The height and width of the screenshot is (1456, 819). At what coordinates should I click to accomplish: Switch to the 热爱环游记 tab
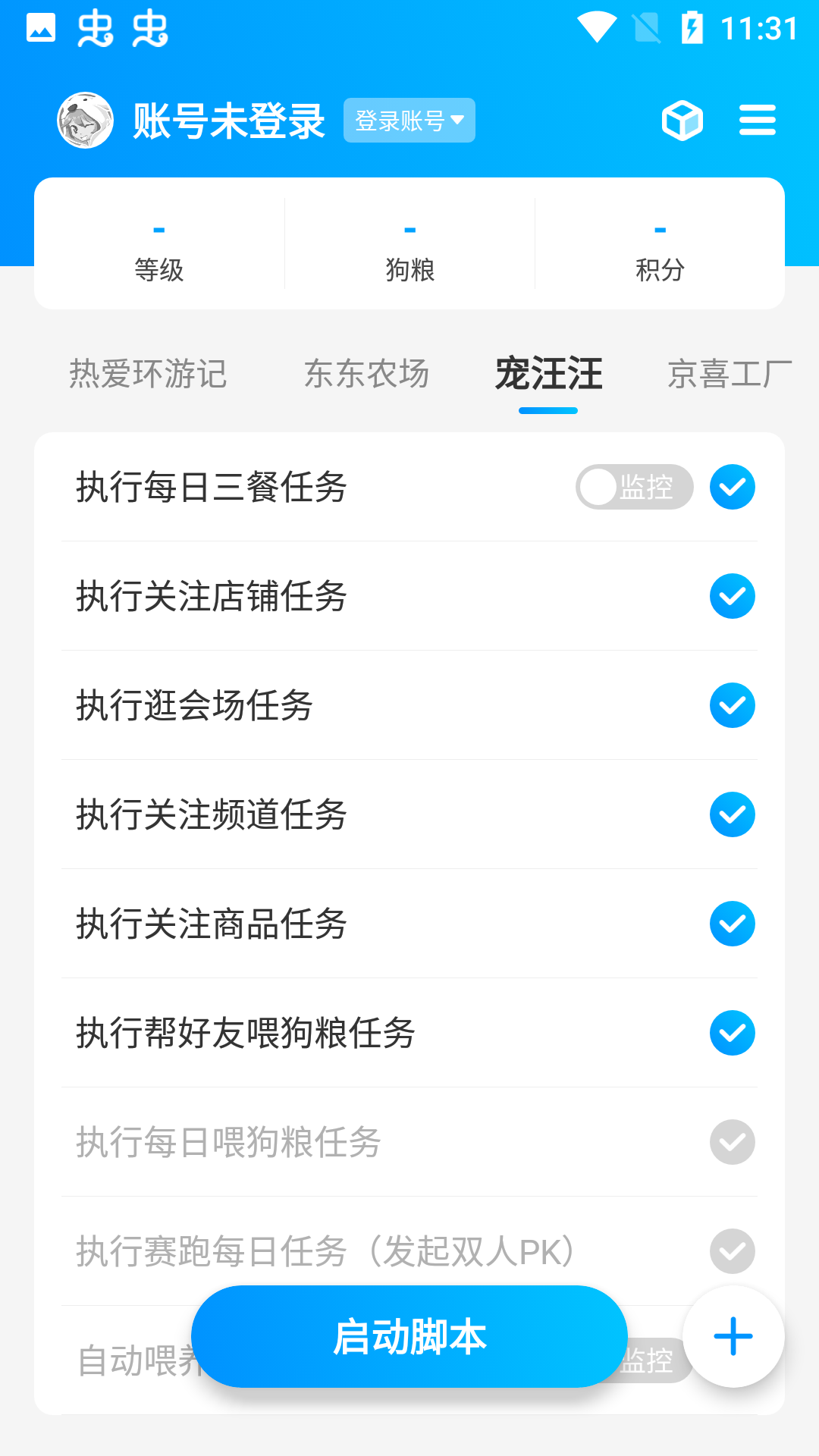pos(148,374)
